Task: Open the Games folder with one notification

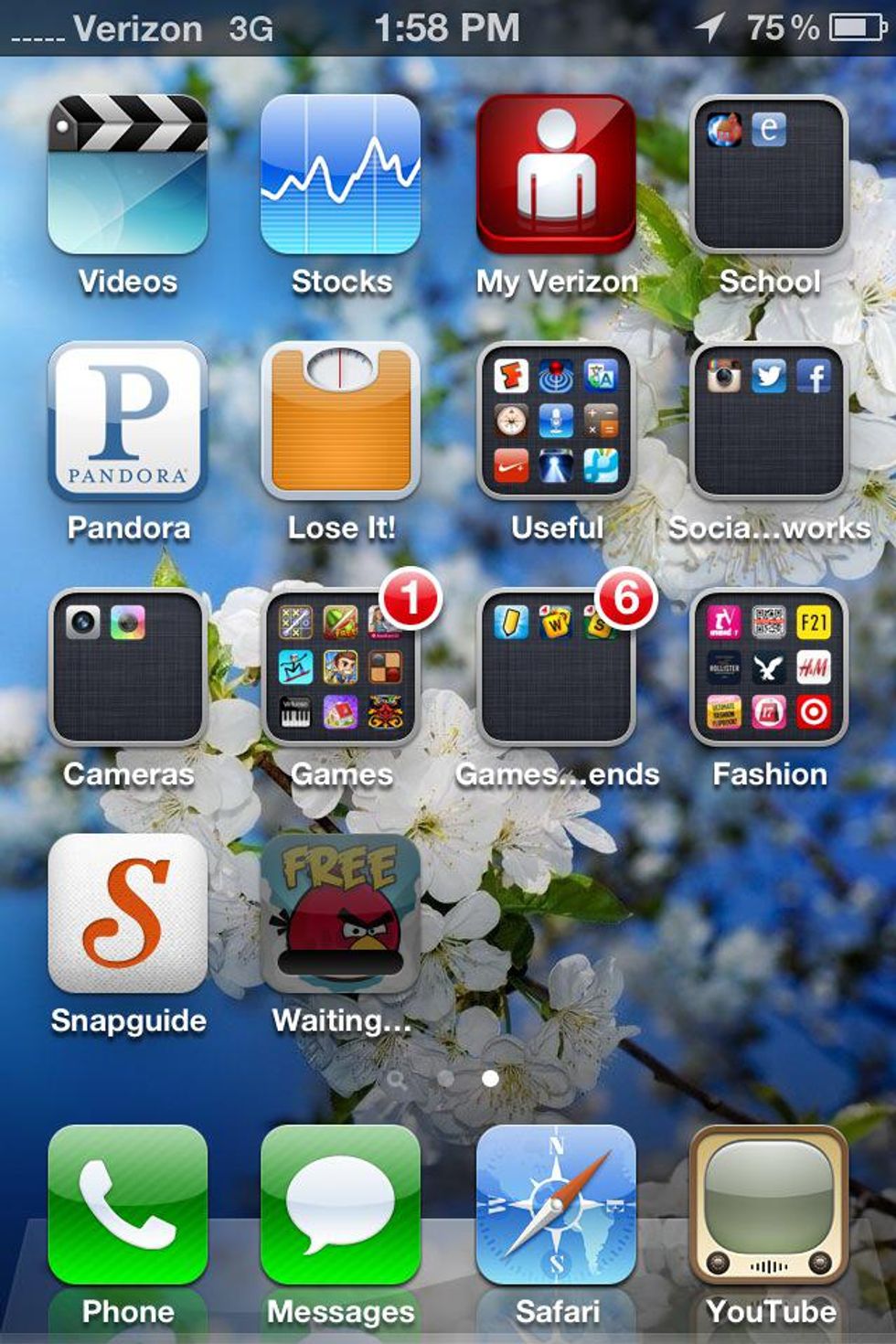Action: 341,667
